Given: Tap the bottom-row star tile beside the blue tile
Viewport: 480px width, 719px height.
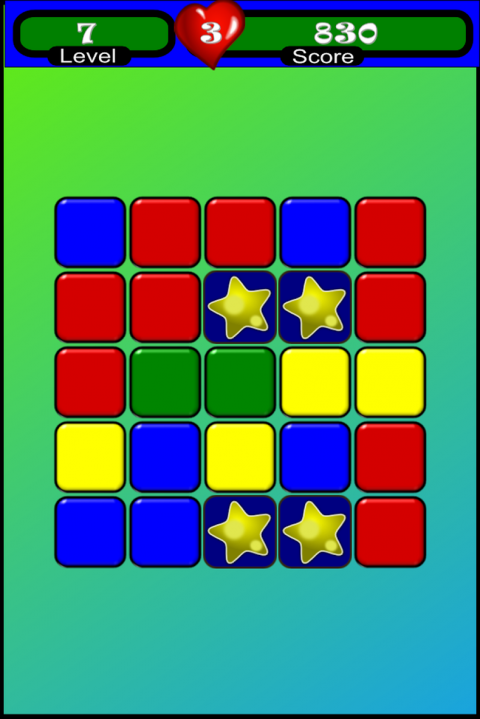Looking at the screenshot, I should point(240,532).
